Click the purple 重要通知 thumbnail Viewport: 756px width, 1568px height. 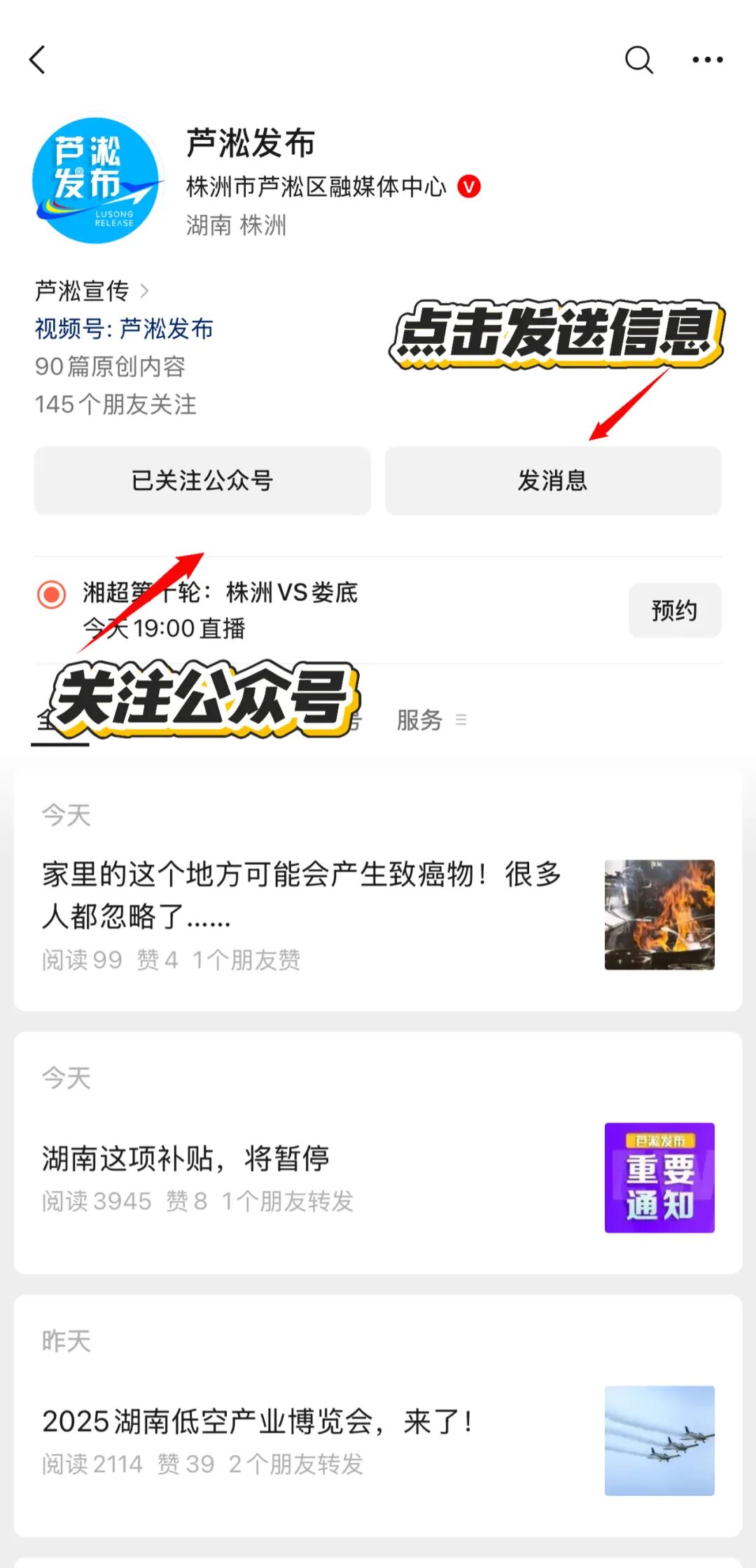tap(659, 1177)
